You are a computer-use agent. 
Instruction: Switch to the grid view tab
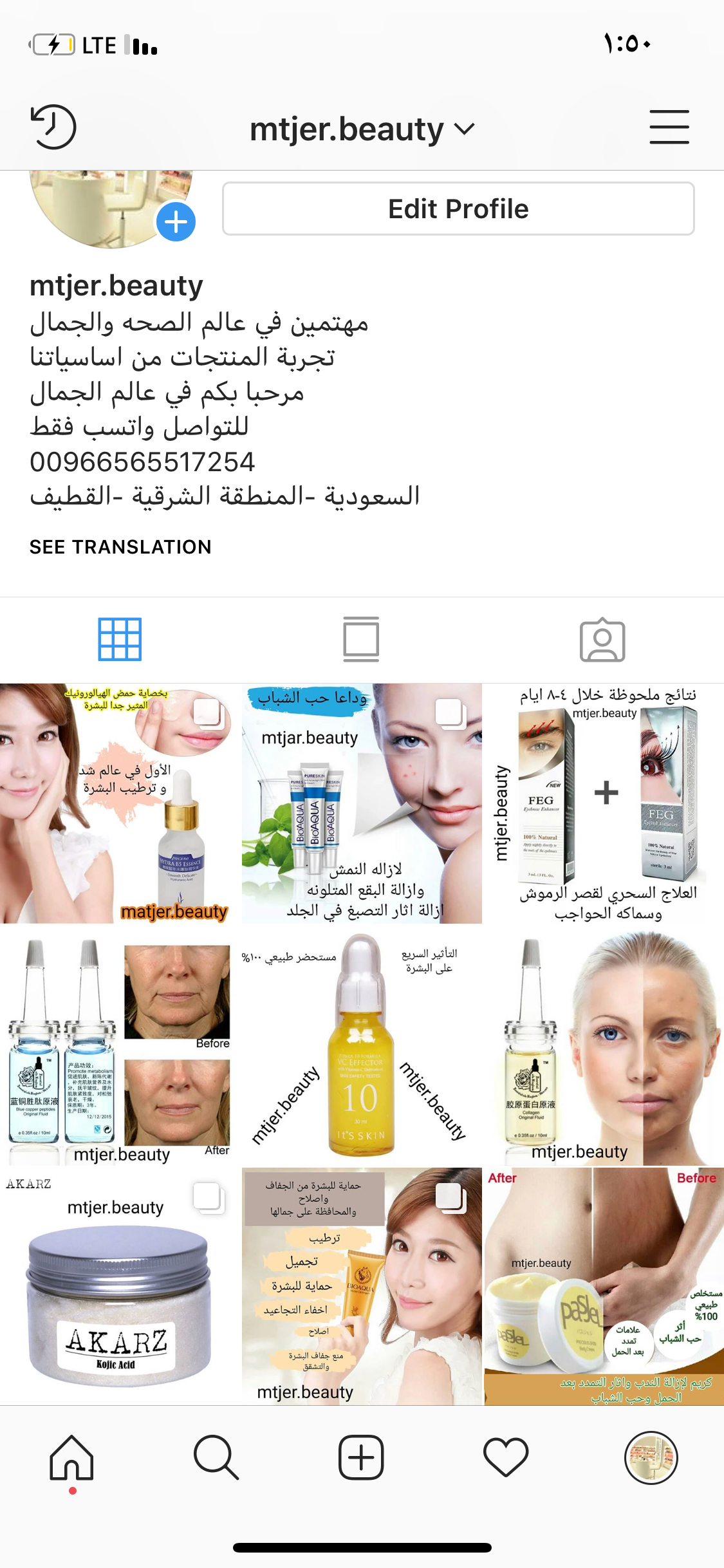[120, 639]
